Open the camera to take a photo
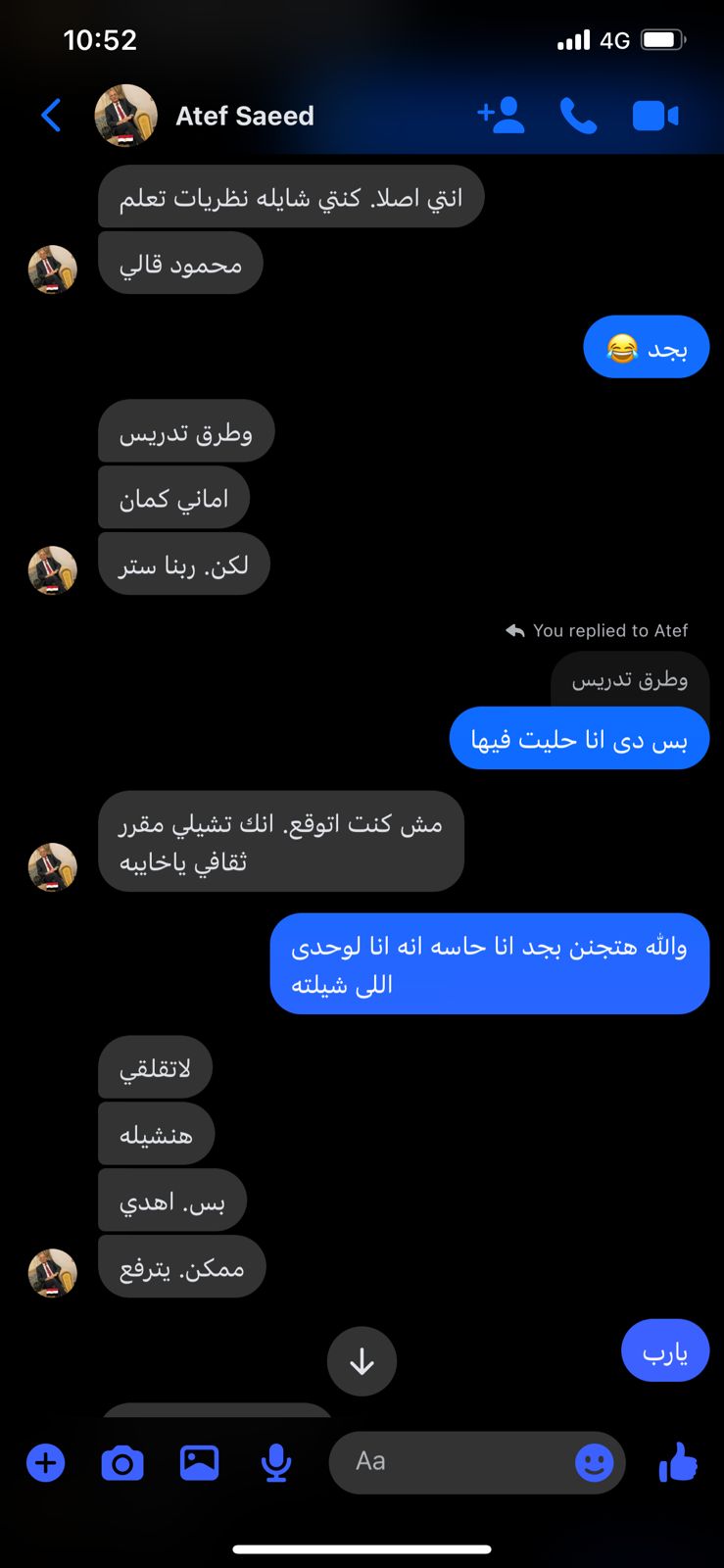Image resolution: width=724 pixels, height=1568 pixels. click(x=122, y=1463)
